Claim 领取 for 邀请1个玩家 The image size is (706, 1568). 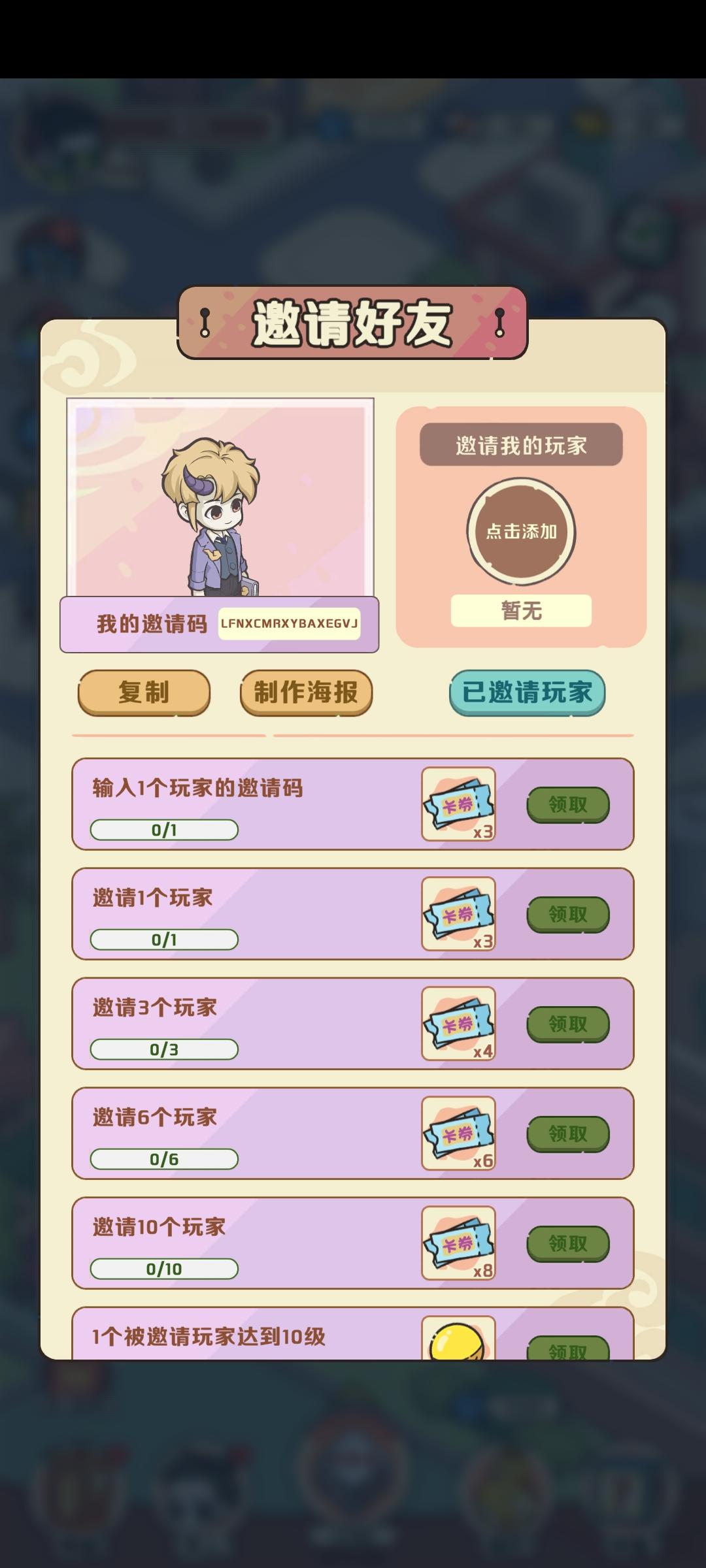click(568, 915)
